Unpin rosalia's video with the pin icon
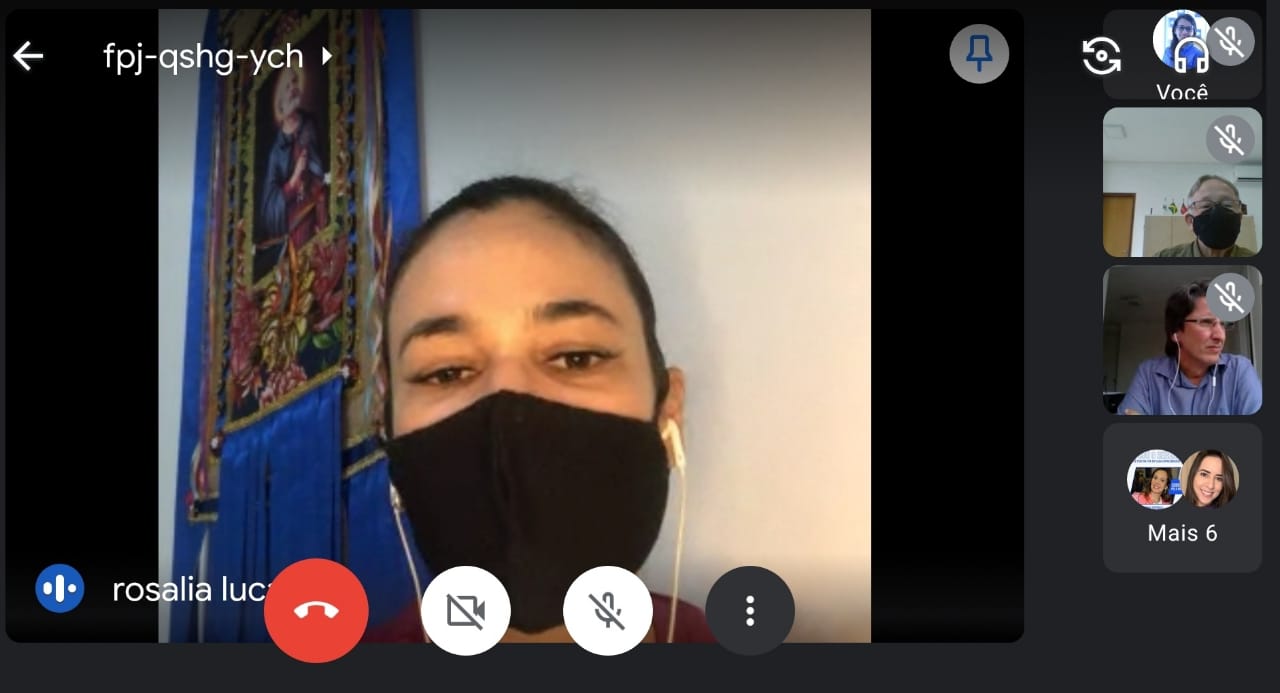The height and width of the screenshot is (693, 1280). point(979,54)
